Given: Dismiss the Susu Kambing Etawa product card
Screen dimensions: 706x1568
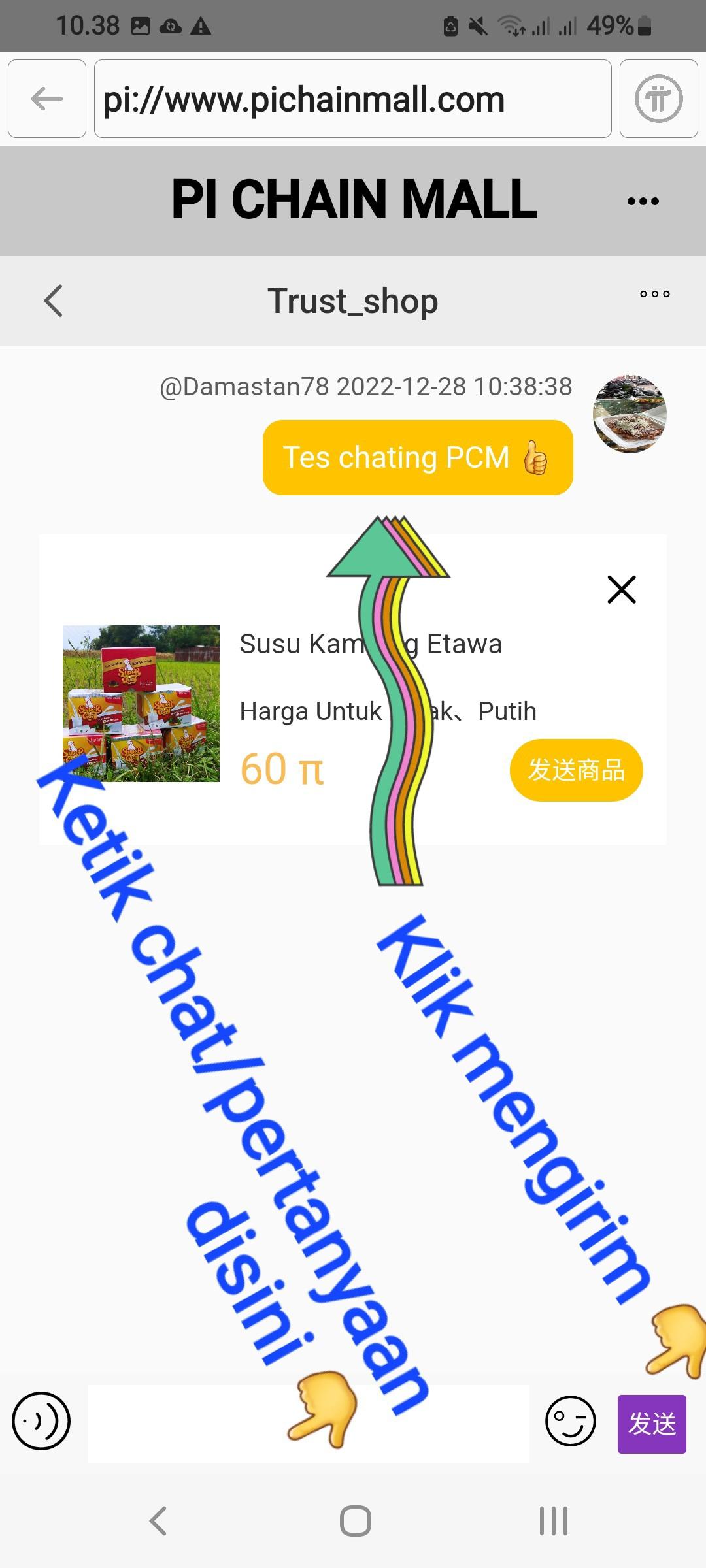Looking at the screenshot, I should coord(621,589).
